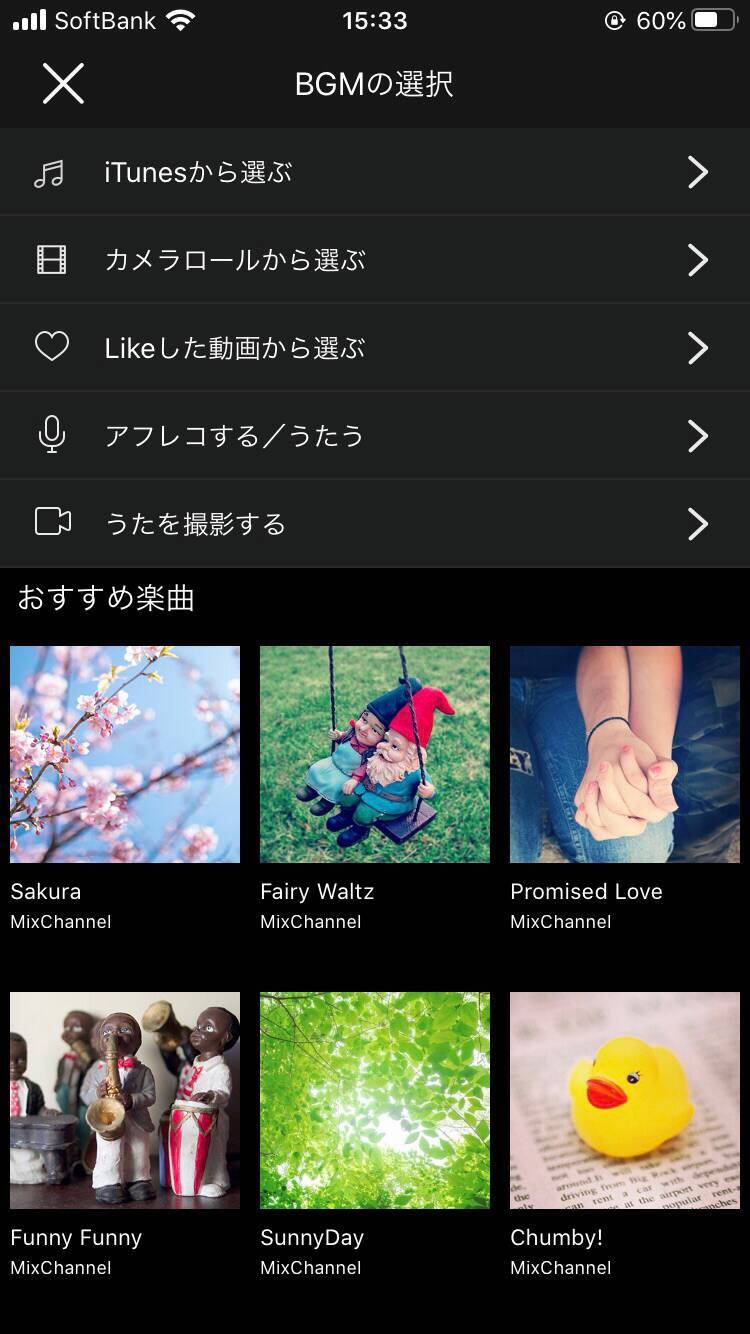Open うたを撮影する row
Viewport: 750px width, 1334px height.
coord(374,524)
